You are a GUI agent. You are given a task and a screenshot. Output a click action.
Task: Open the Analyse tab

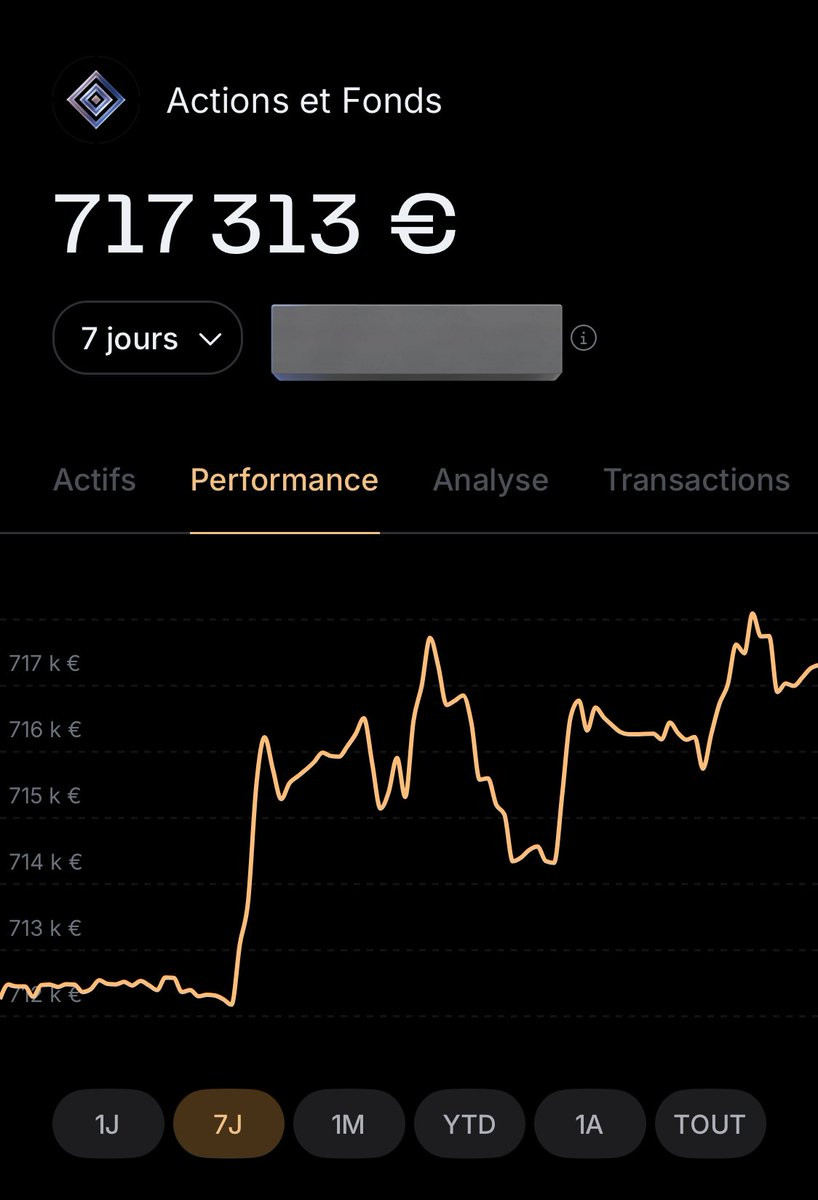click(490, 480)
